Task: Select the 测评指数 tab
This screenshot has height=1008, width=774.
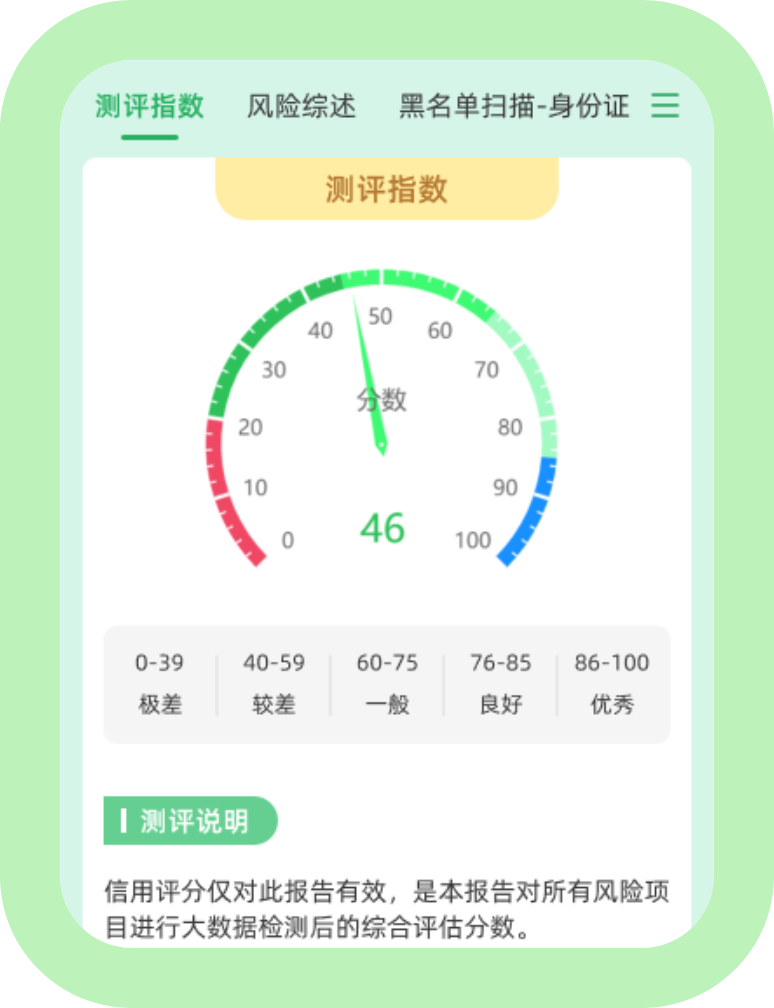Action: pyautogui.click(x=150, y=106)
